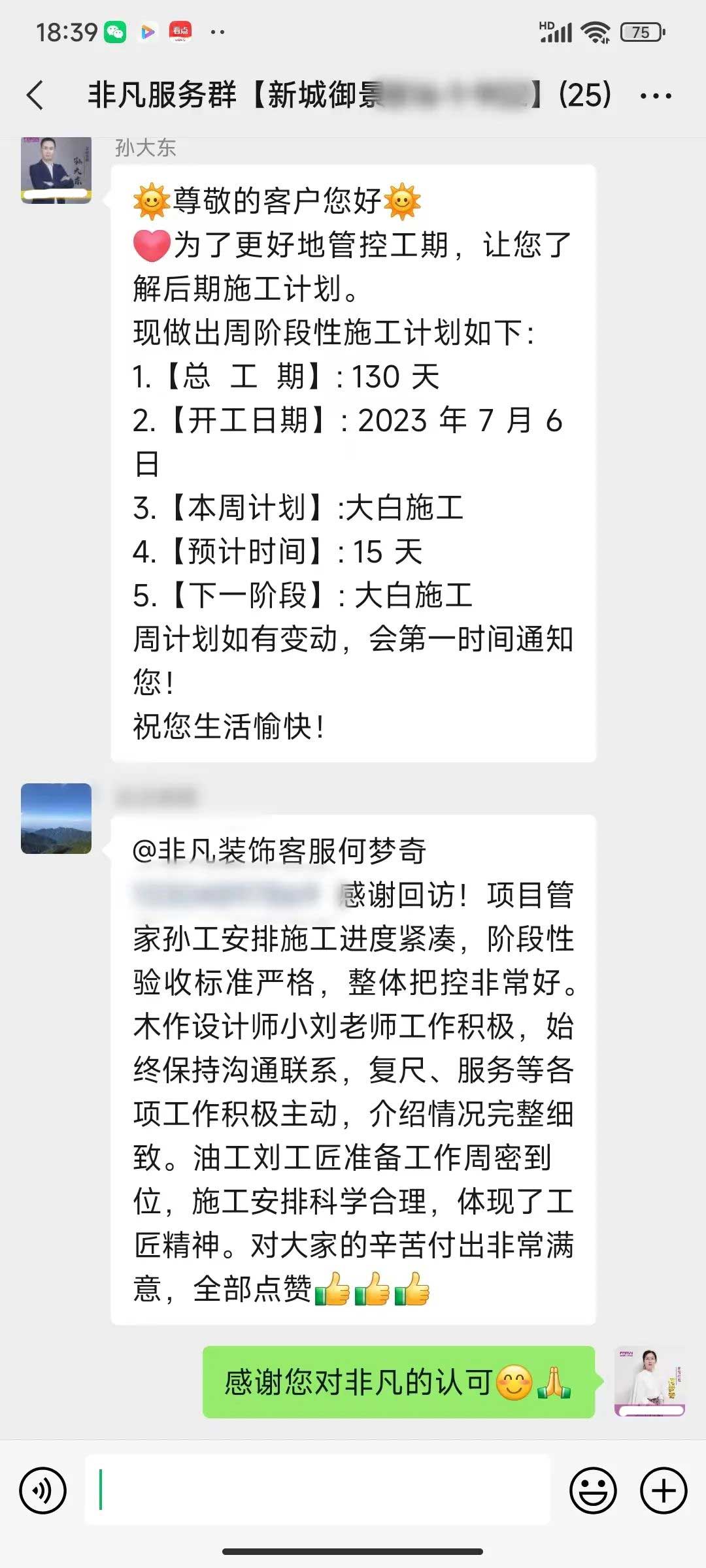Viewport: 706px width, 1568px height.
Task: Open the emoji sticker panel
Action: click(593, 1491)
